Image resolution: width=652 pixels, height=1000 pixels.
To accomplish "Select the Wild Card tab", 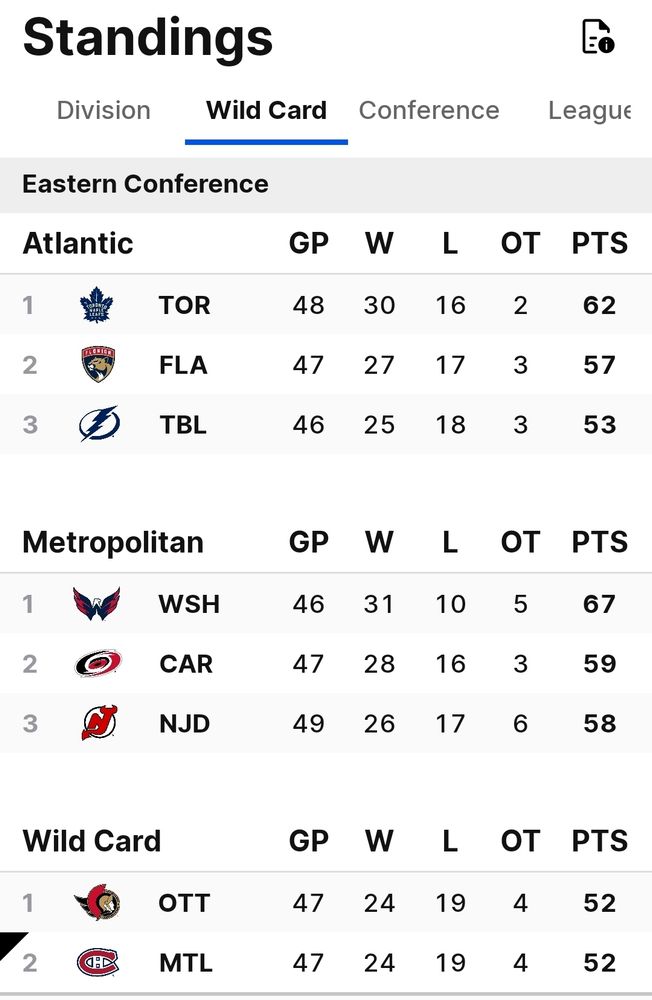I will coord(266,110).
